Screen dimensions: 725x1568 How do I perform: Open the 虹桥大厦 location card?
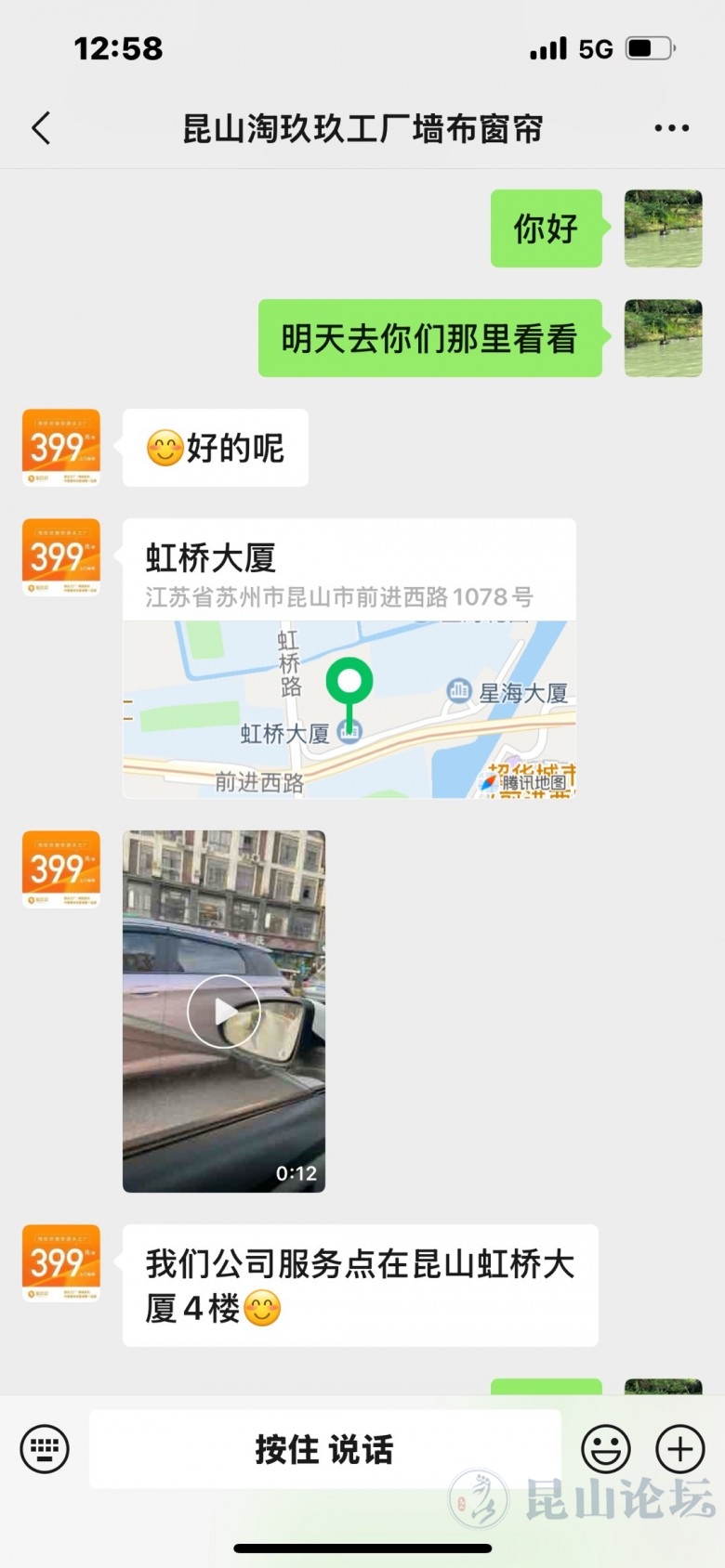[x=349, y=658]
